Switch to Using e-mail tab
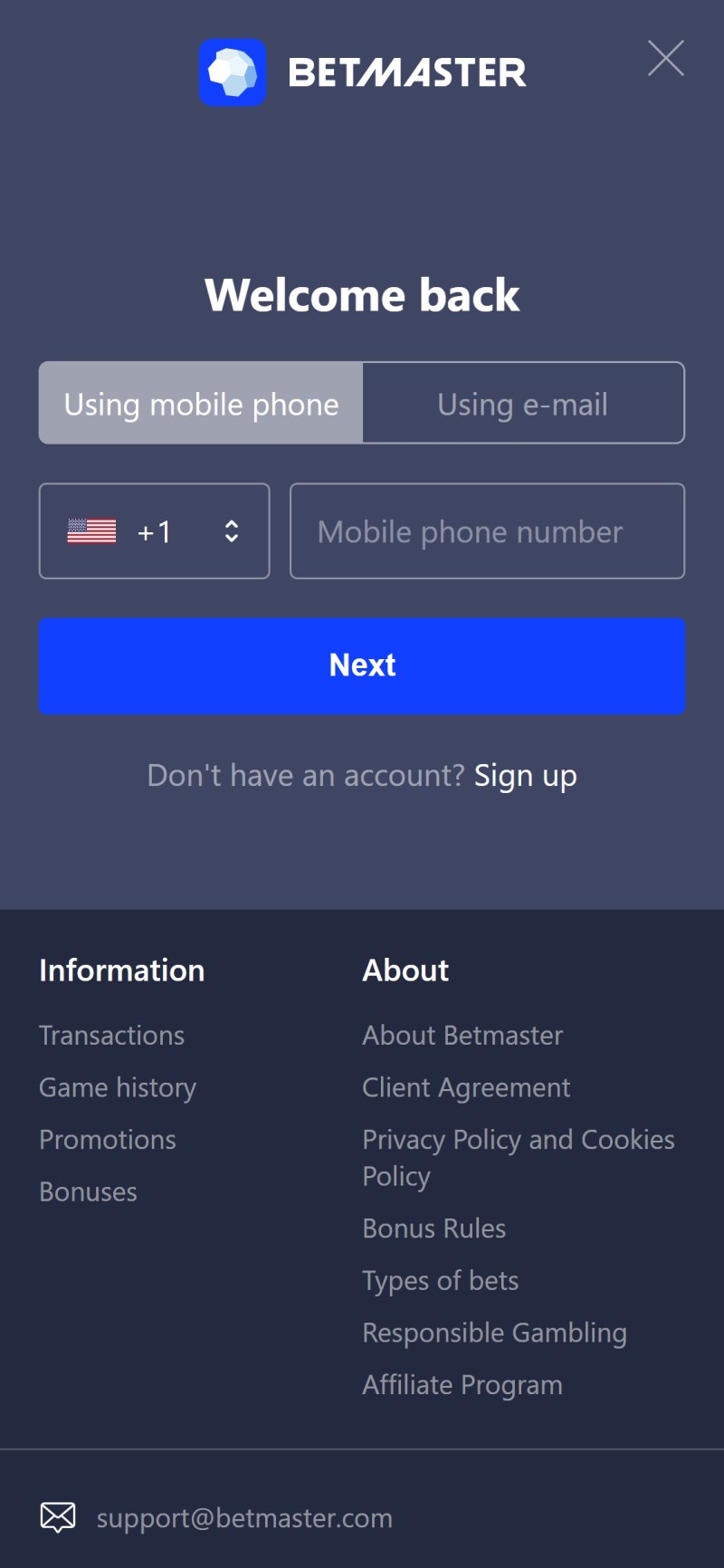 click(x=522, y=404)
